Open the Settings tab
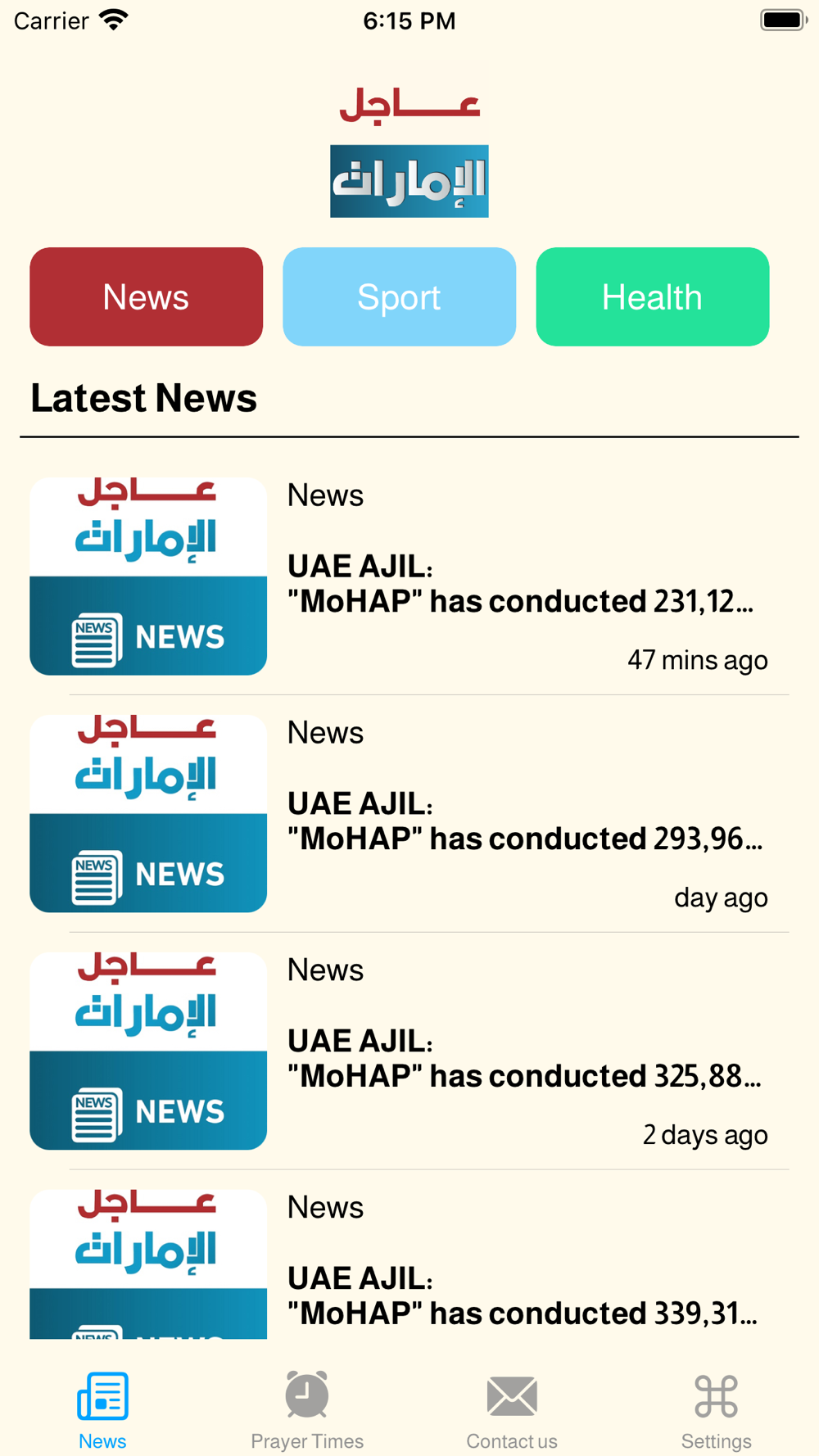This screenshot has width=819, height=1456. 717,1409
